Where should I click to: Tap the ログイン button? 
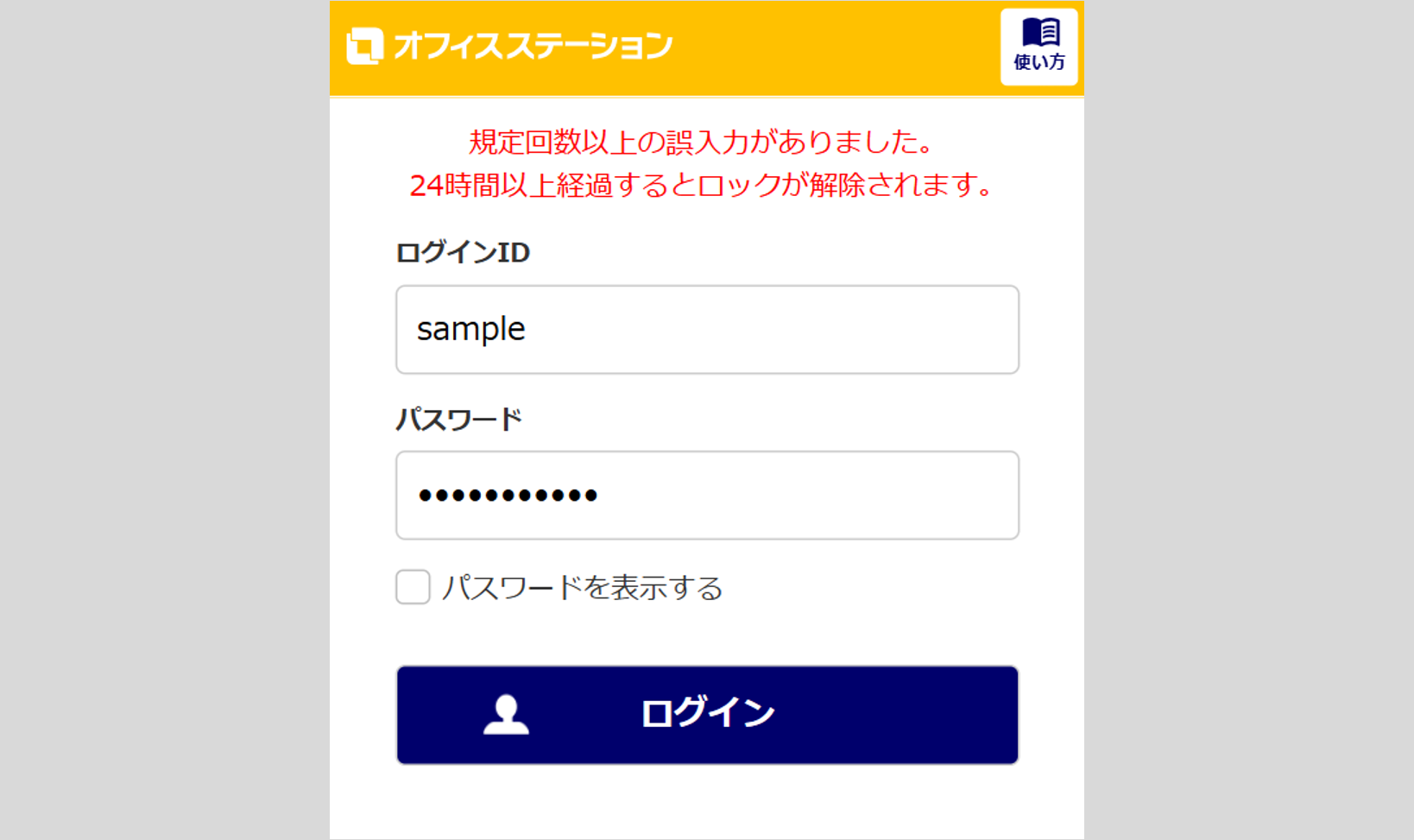coord(707,715)
